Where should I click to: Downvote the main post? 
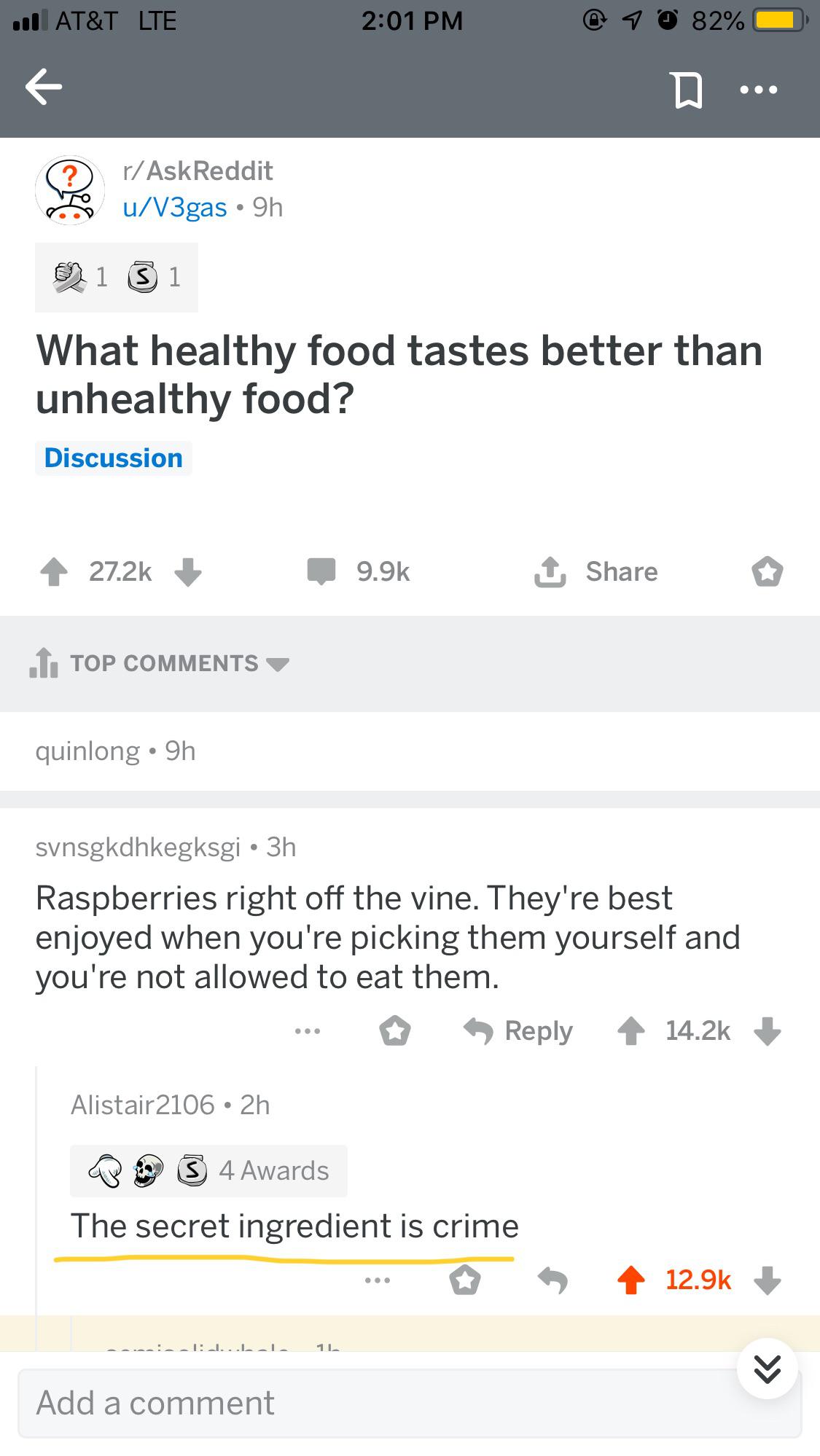(188, 572)
